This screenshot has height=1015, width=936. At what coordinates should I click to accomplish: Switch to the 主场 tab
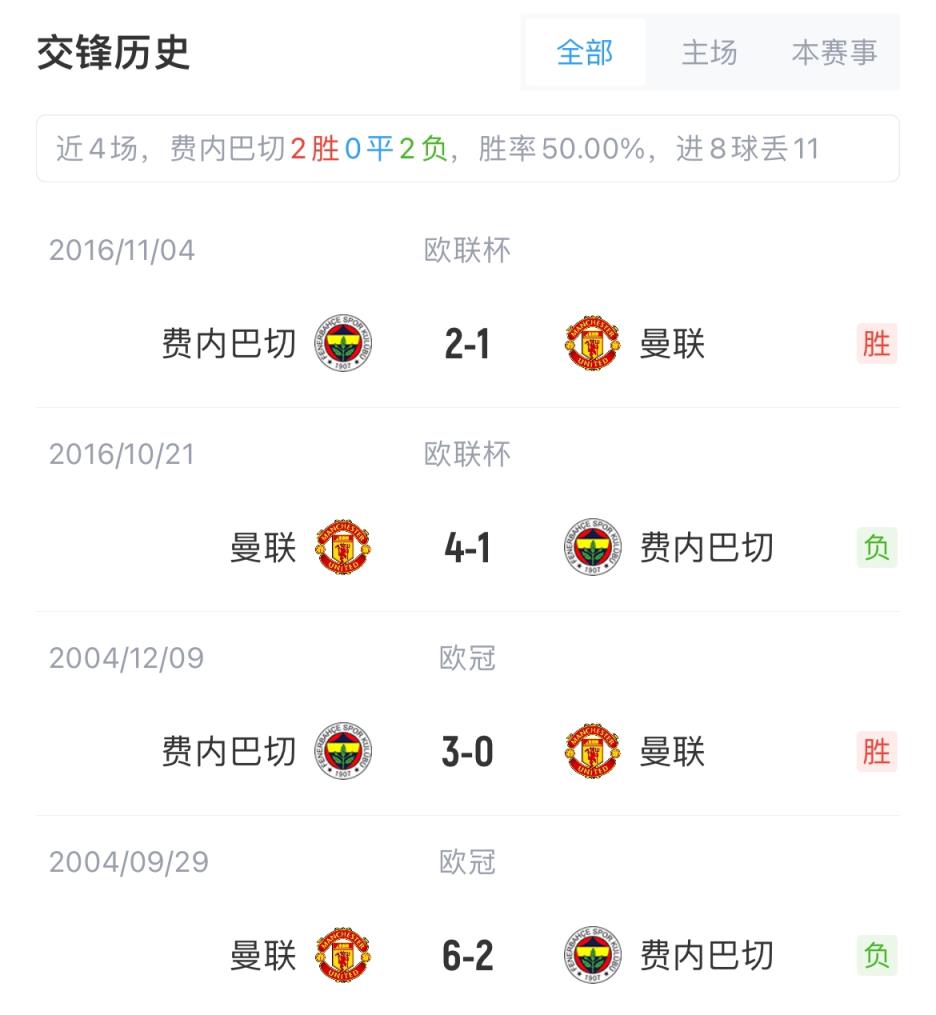pyautogui.click(x=709, y=52)
